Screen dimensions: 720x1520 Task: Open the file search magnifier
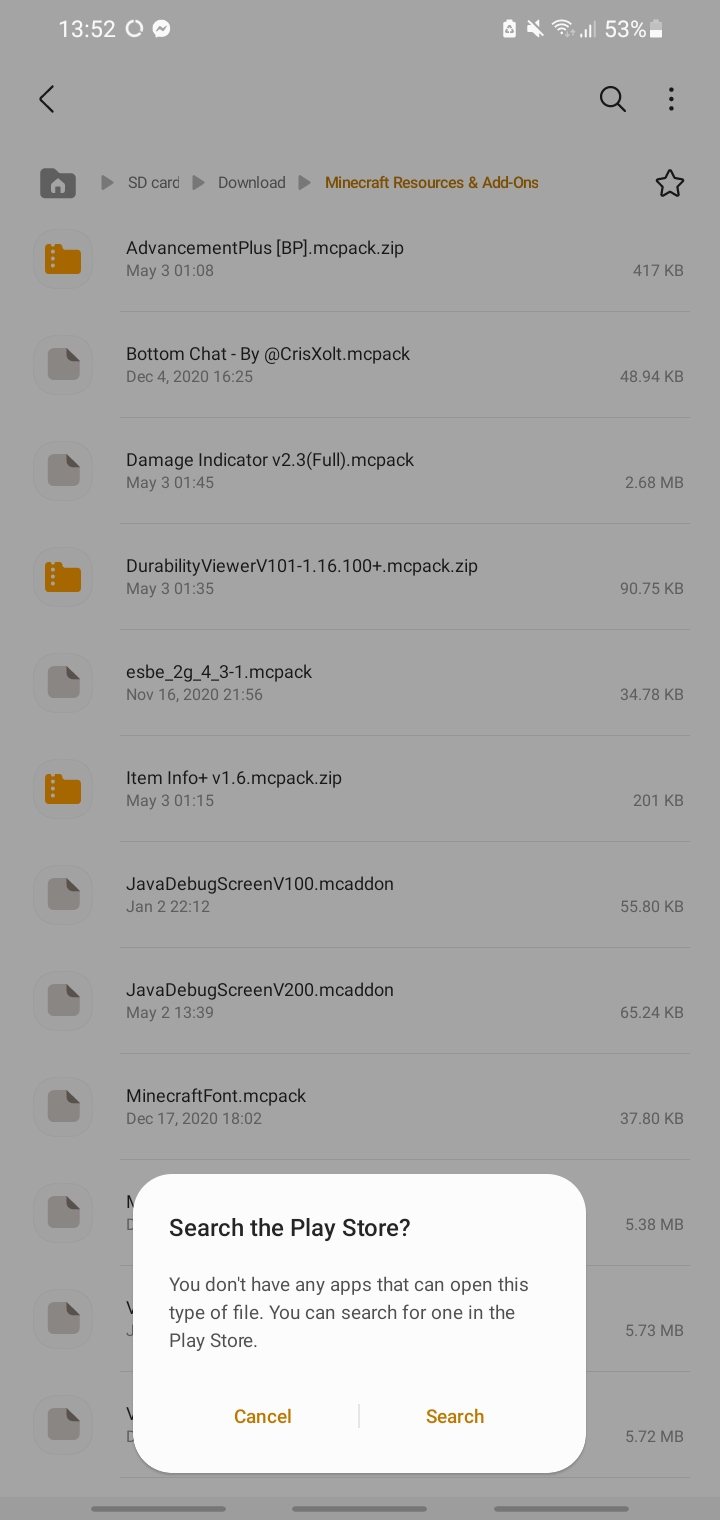[x=612, y=99]
